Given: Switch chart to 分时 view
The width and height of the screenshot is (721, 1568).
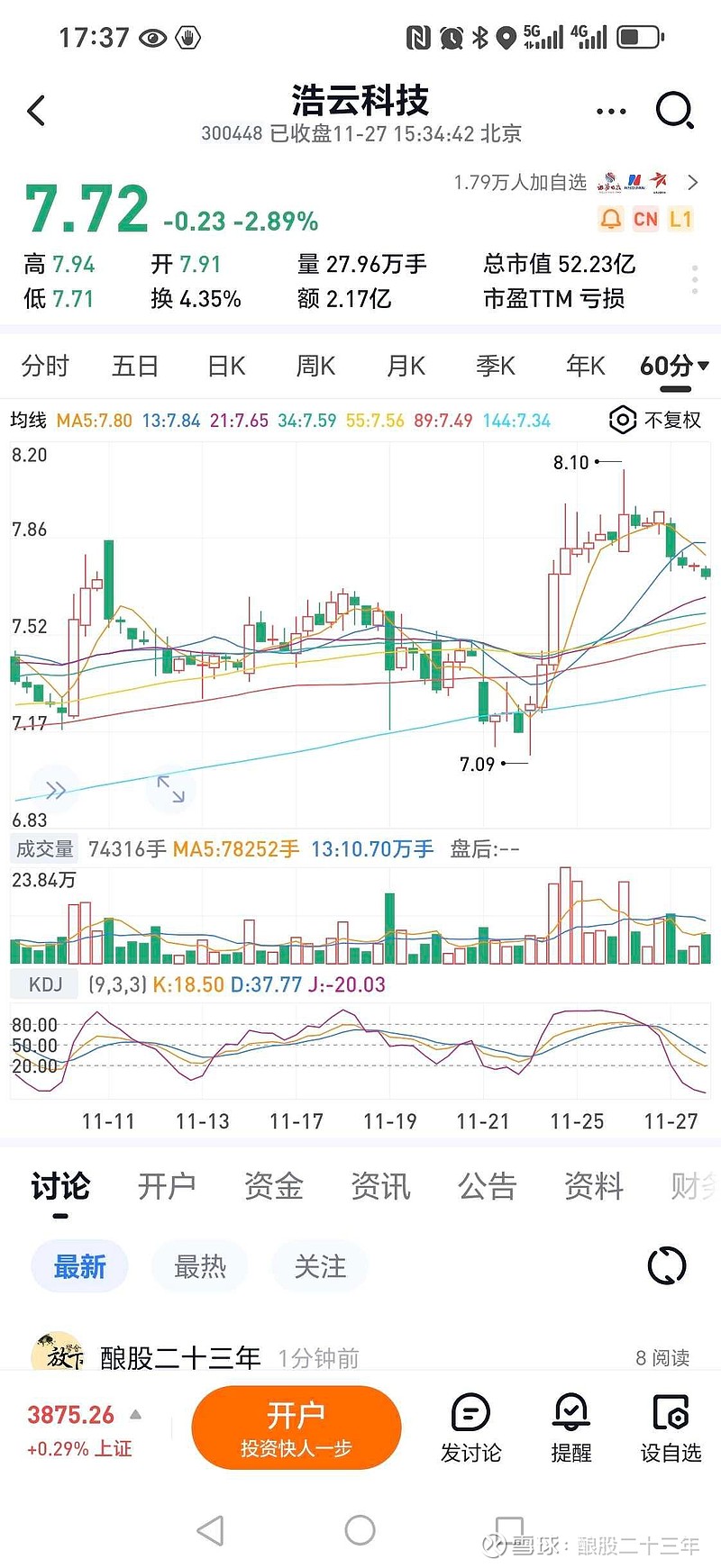Looking at the screenshot, I should tap(45, 367).
